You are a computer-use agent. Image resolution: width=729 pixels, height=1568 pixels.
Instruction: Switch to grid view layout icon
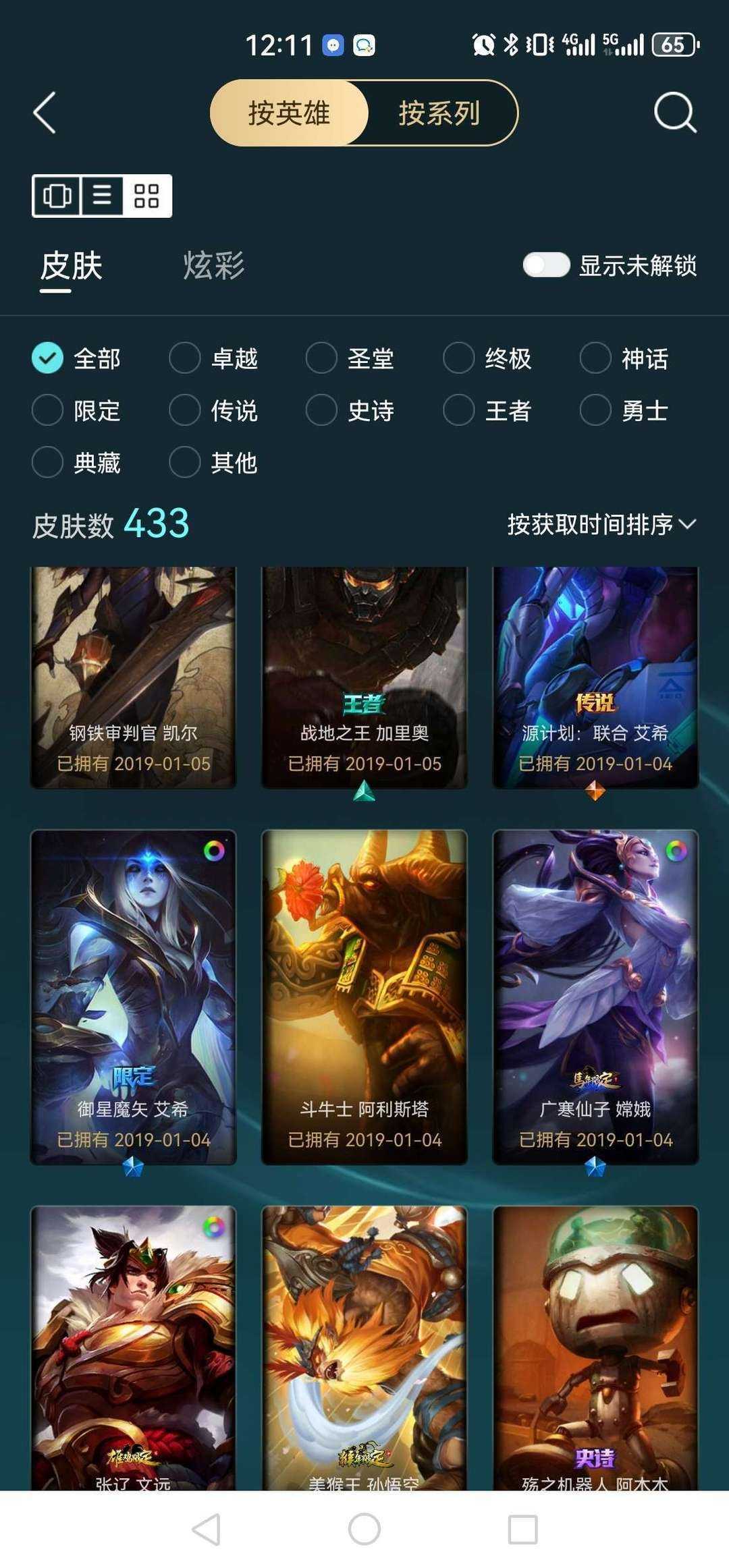click(x=146, y=196)
